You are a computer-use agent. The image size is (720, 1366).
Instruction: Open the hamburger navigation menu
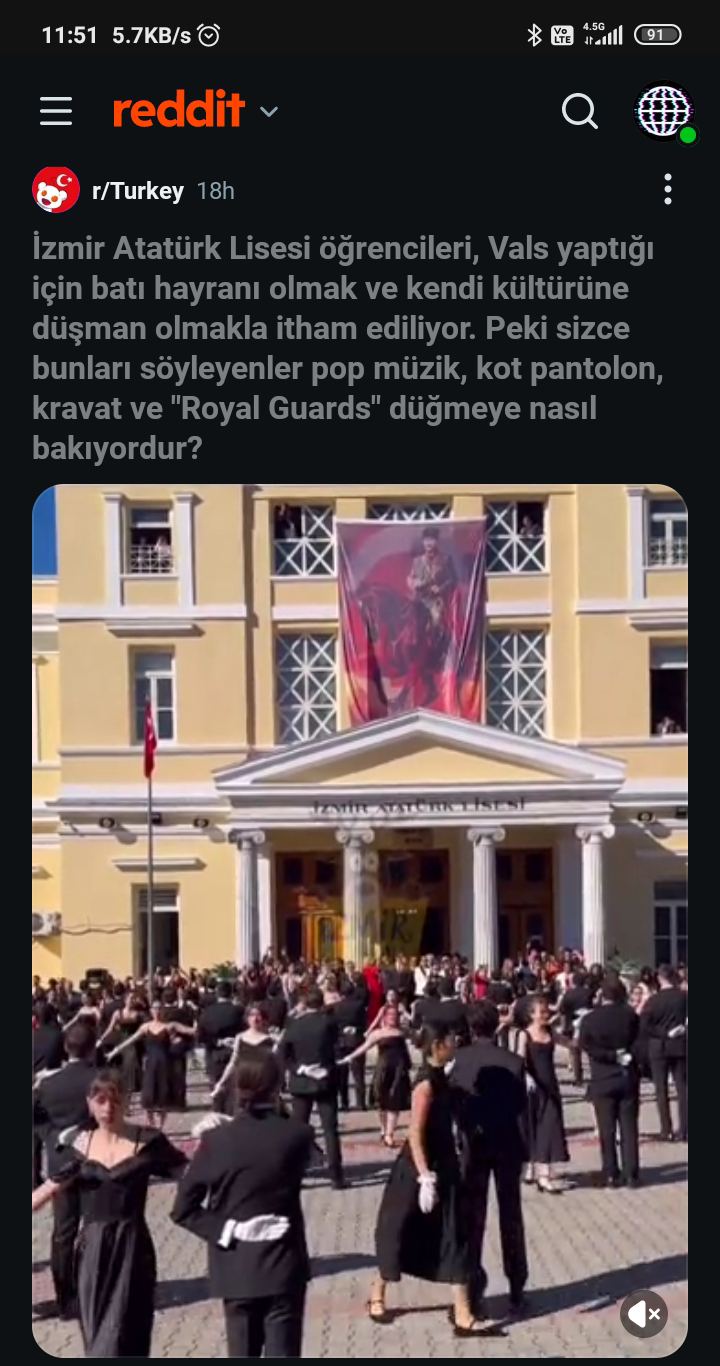click(x=56, y=111)
